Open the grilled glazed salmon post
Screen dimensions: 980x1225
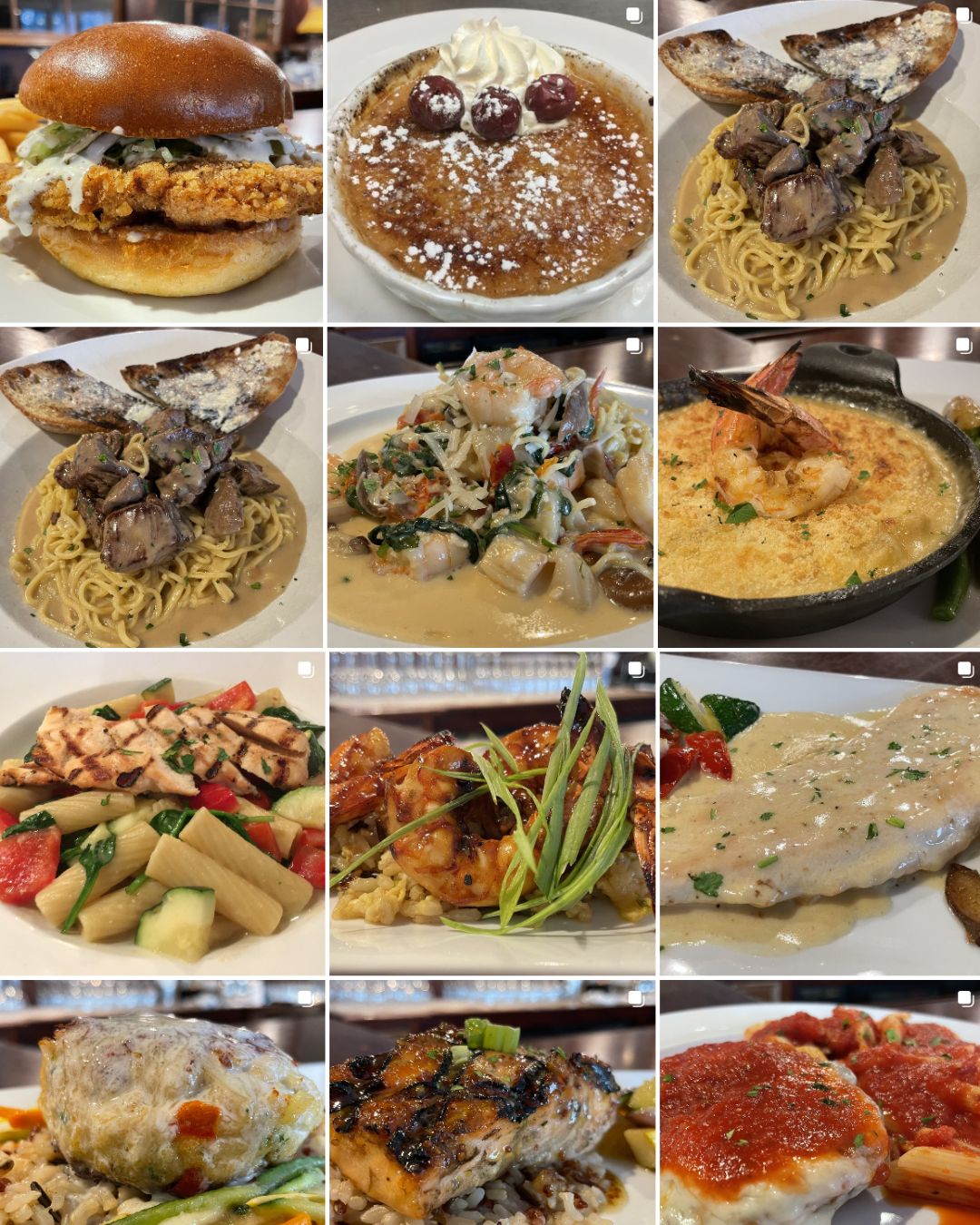click(490, 1102)
